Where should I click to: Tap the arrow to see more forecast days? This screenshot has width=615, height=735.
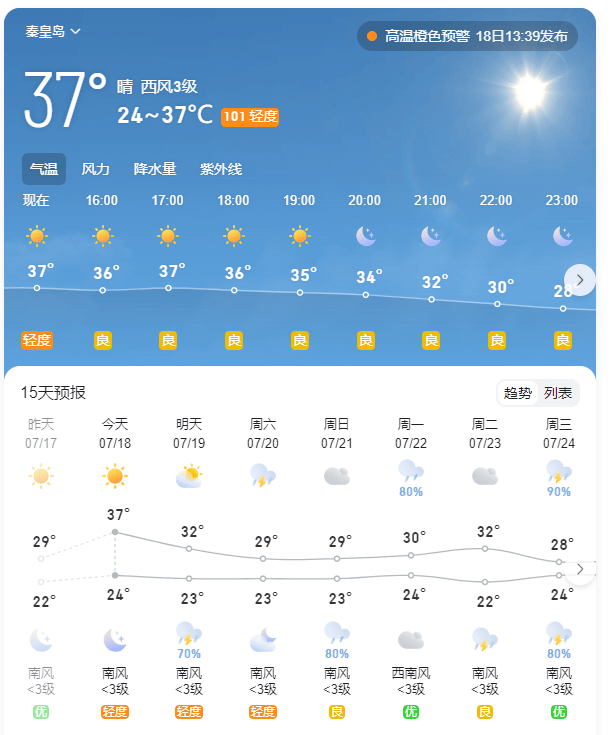580,569
